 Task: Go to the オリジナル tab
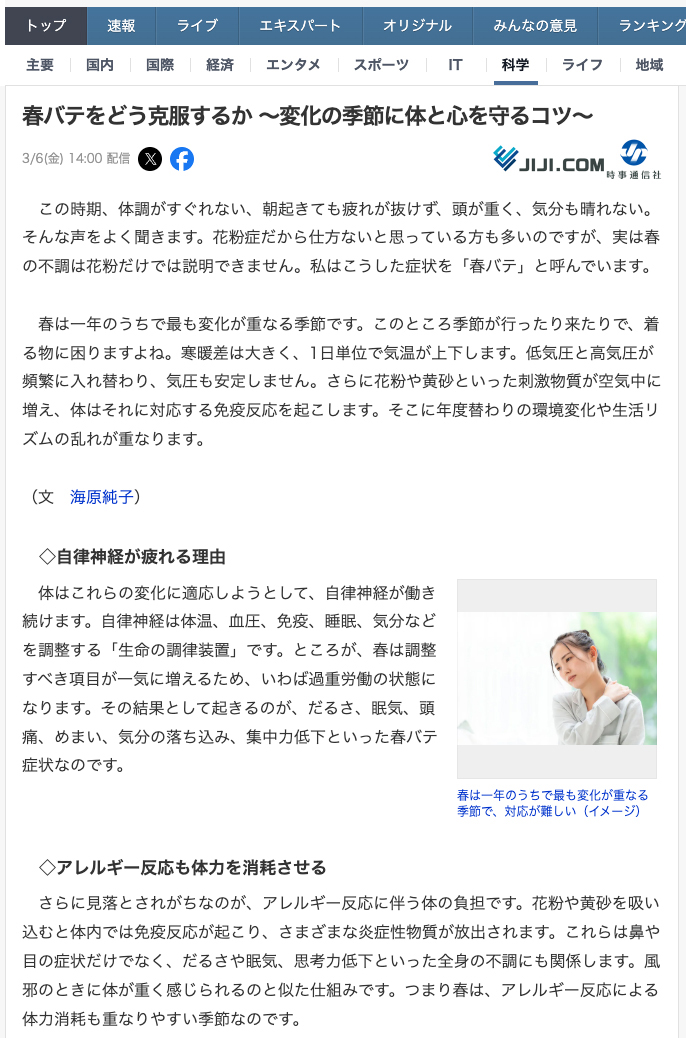(x=417, y=26)
